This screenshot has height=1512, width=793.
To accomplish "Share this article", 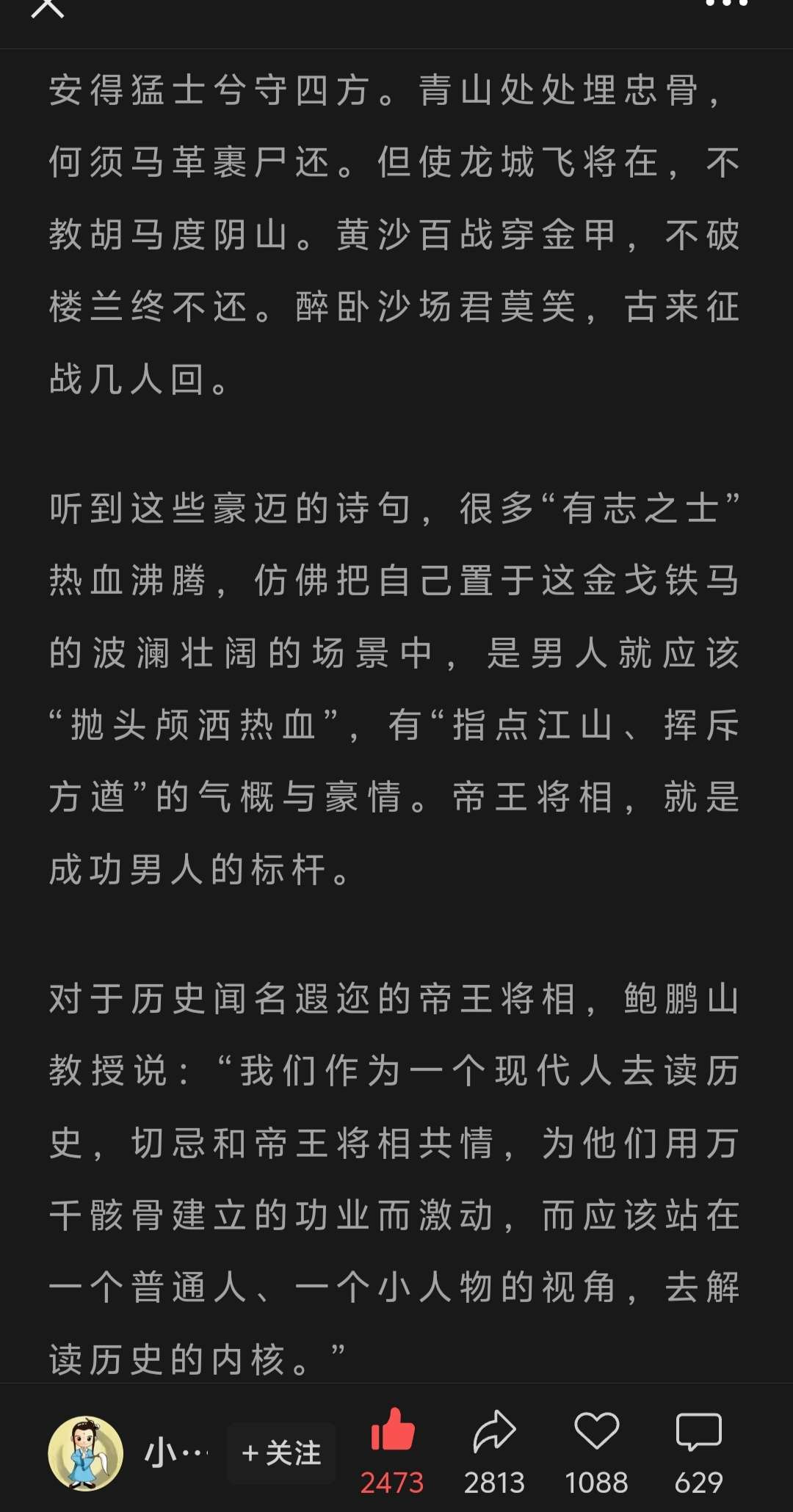I will (494, 1431).
